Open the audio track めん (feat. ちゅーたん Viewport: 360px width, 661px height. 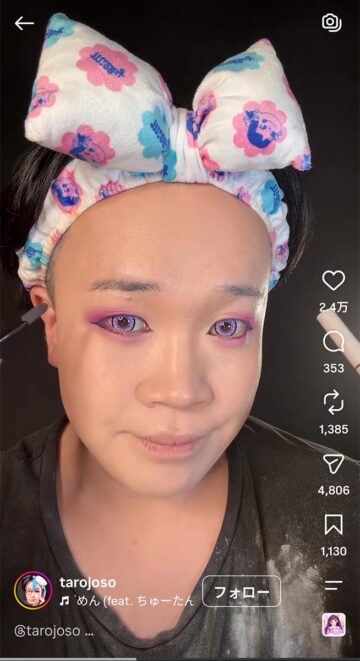click(126, 600)
